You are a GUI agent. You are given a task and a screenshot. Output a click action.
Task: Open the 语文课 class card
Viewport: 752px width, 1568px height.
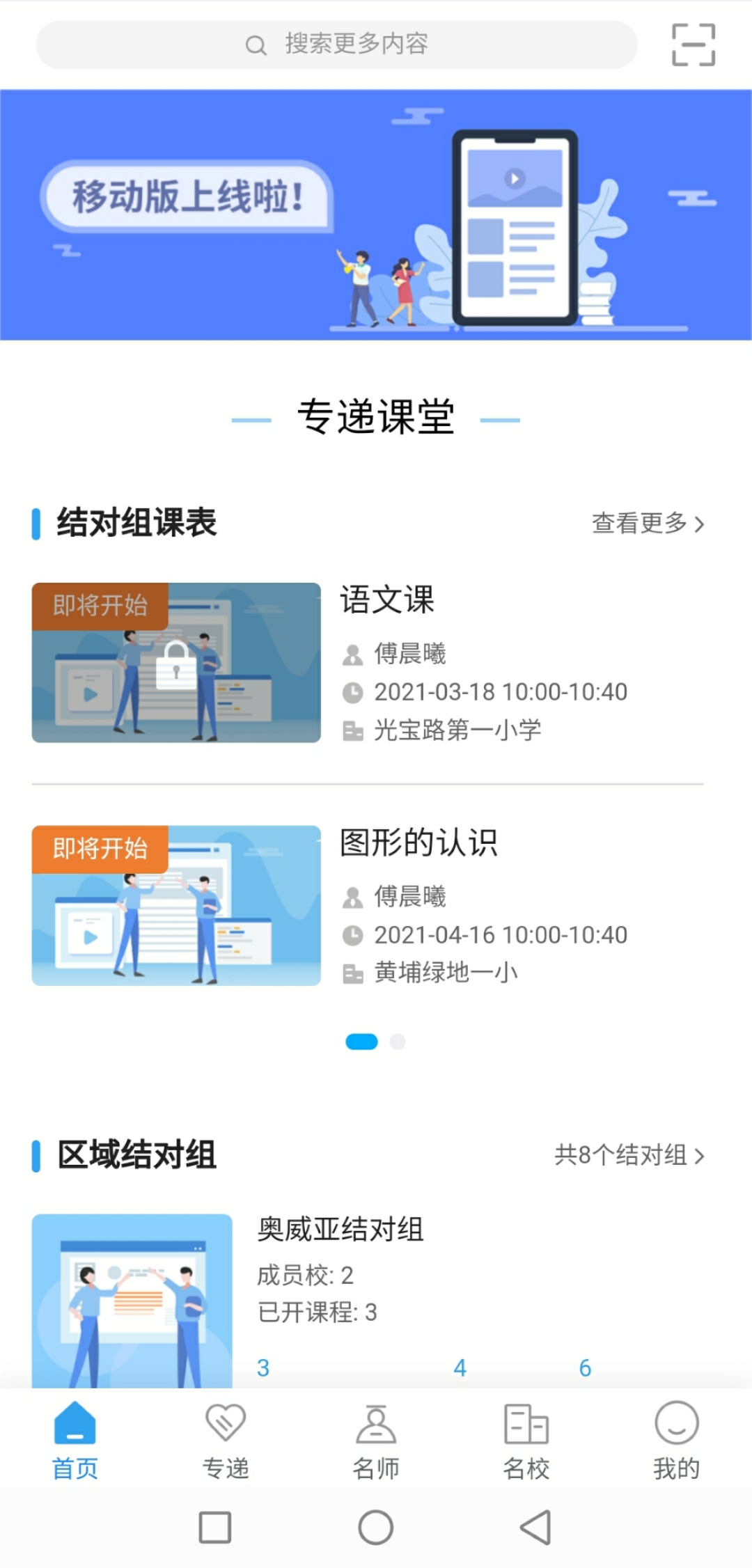tap(368, 663)
